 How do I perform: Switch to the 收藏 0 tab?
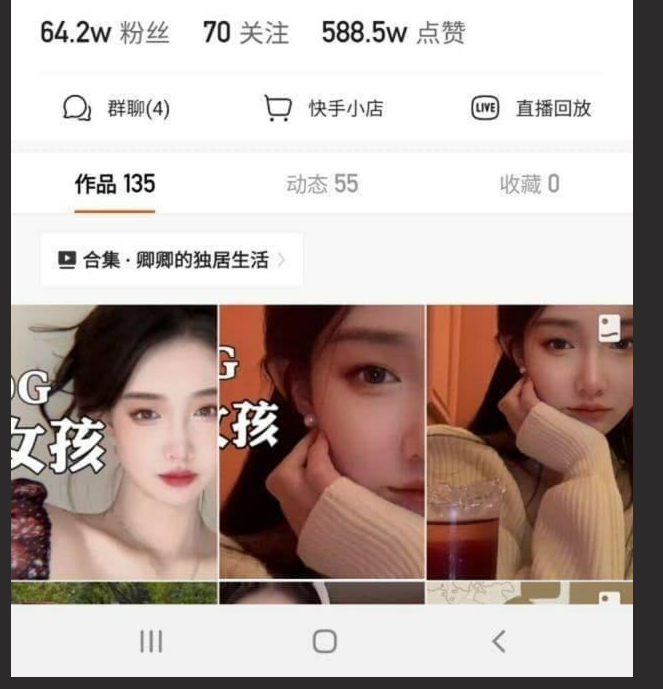[529, 184]
